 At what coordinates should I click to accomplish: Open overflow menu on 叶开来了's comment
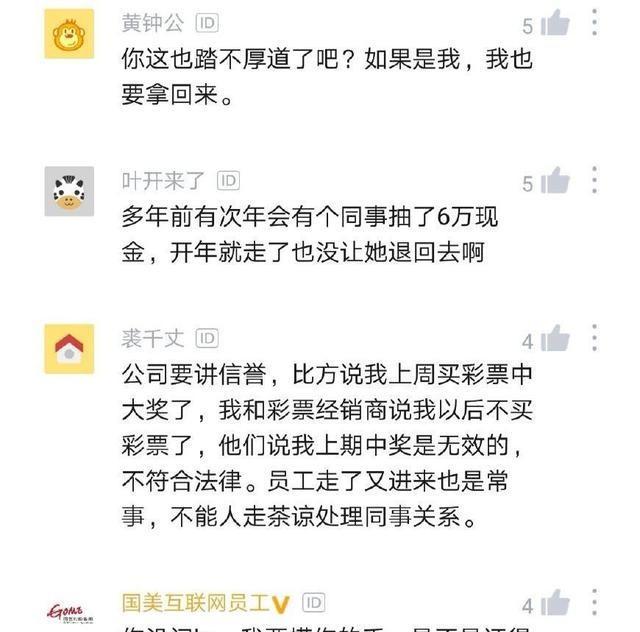point(594,181)
